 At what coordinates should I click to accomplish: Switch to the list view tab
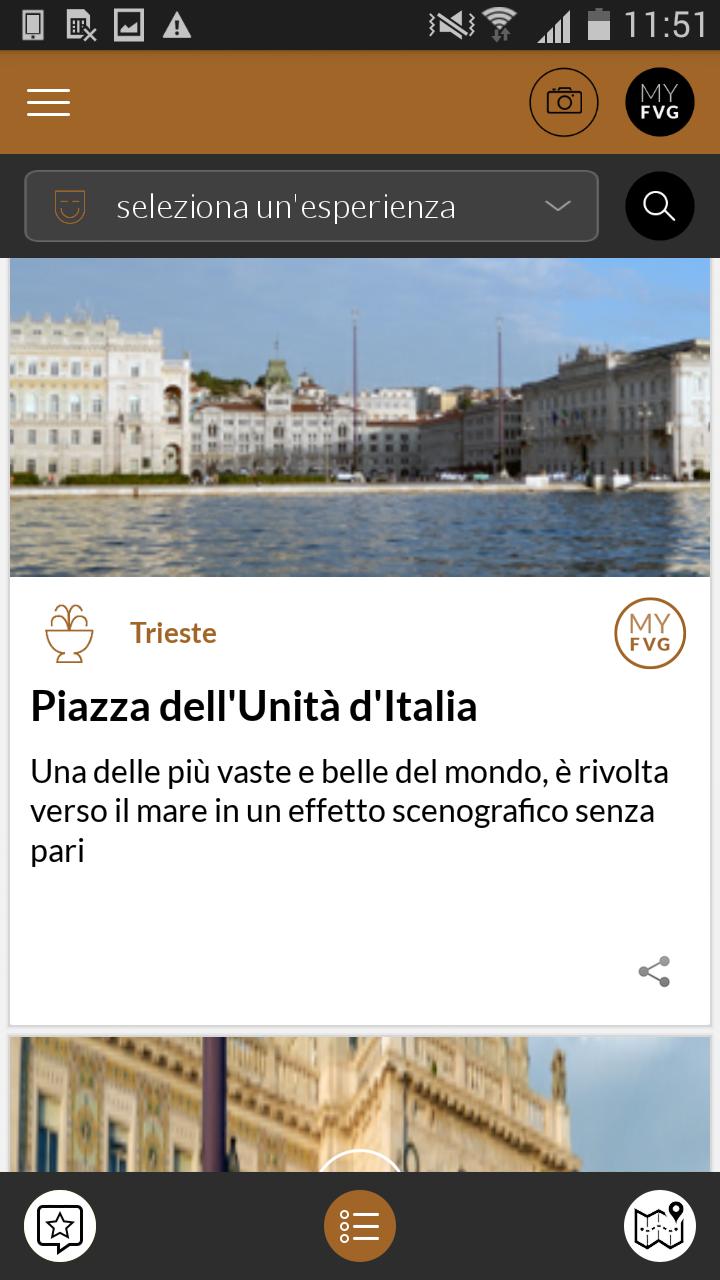360,1226
